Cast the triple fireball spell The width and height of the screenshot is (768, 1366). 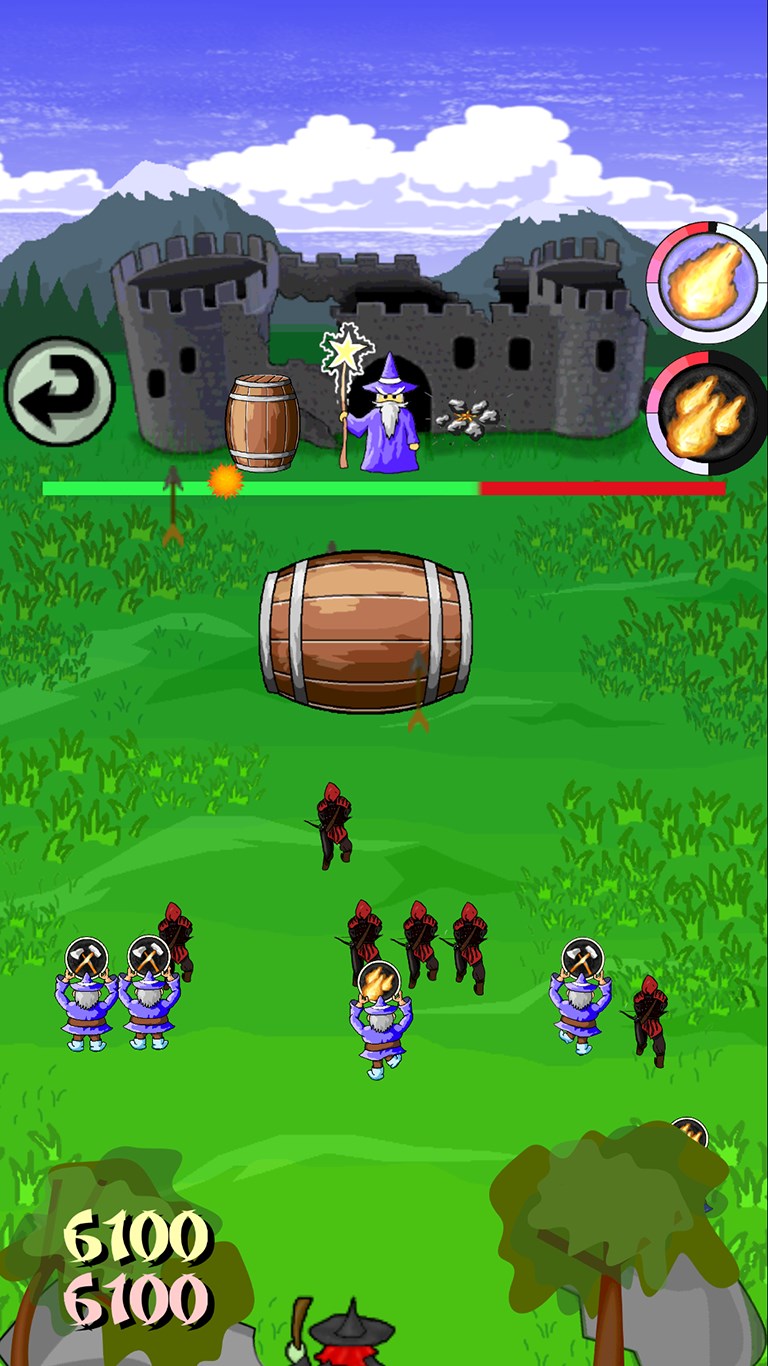point(707,411)
